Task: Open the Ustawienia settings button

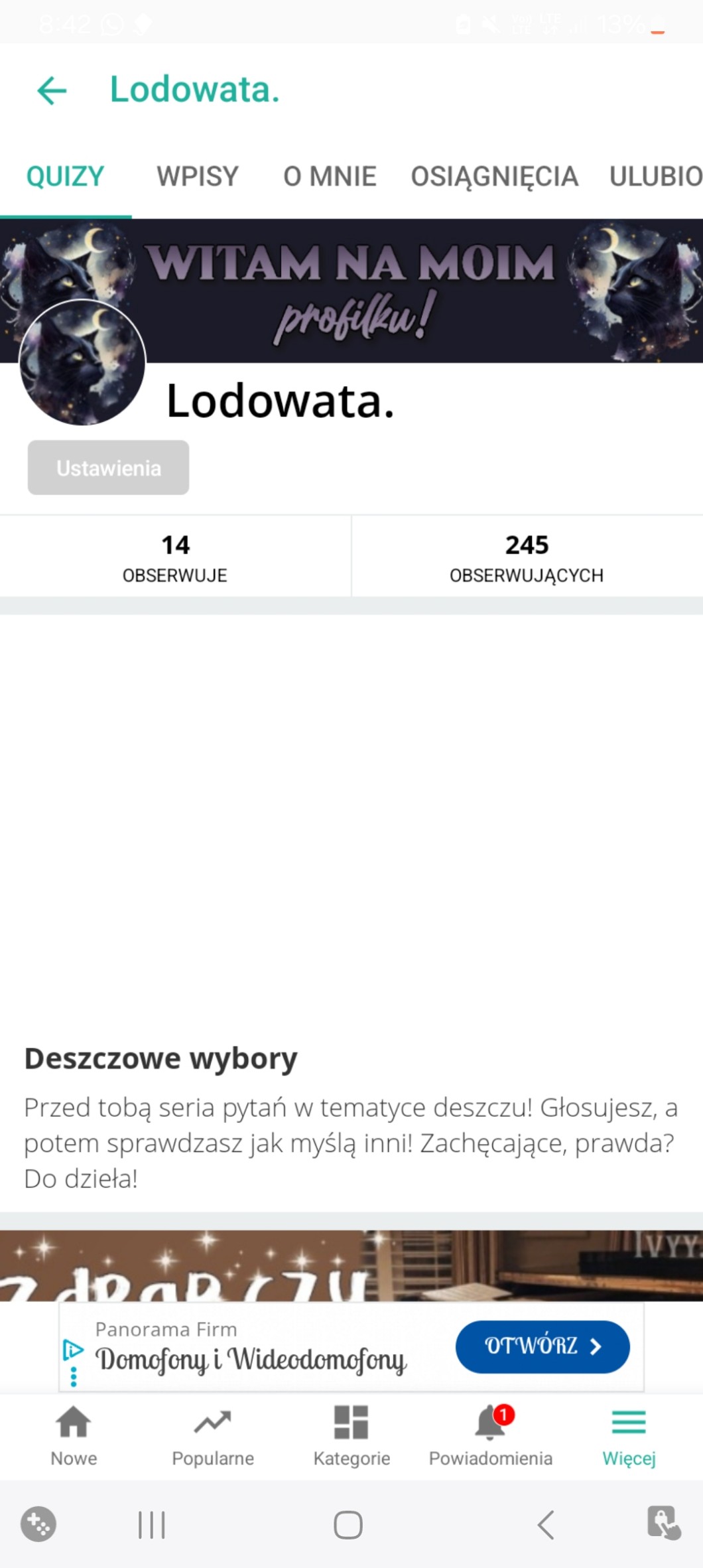Action: coord(108,468)
